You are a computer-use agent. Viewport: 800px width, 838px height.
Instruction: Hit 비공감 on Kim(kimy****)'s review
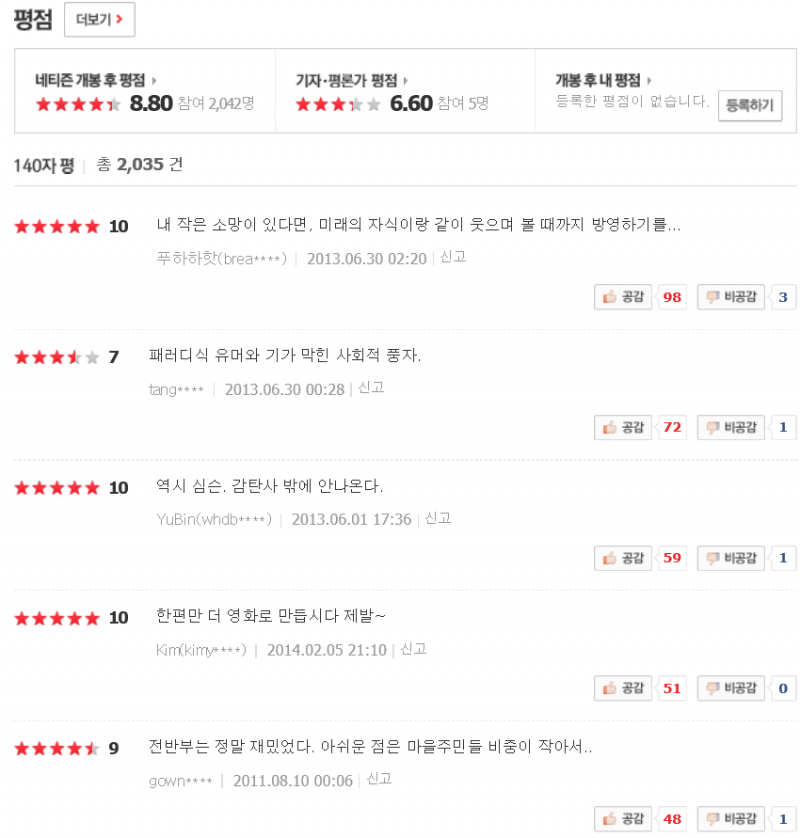(731, 687)
